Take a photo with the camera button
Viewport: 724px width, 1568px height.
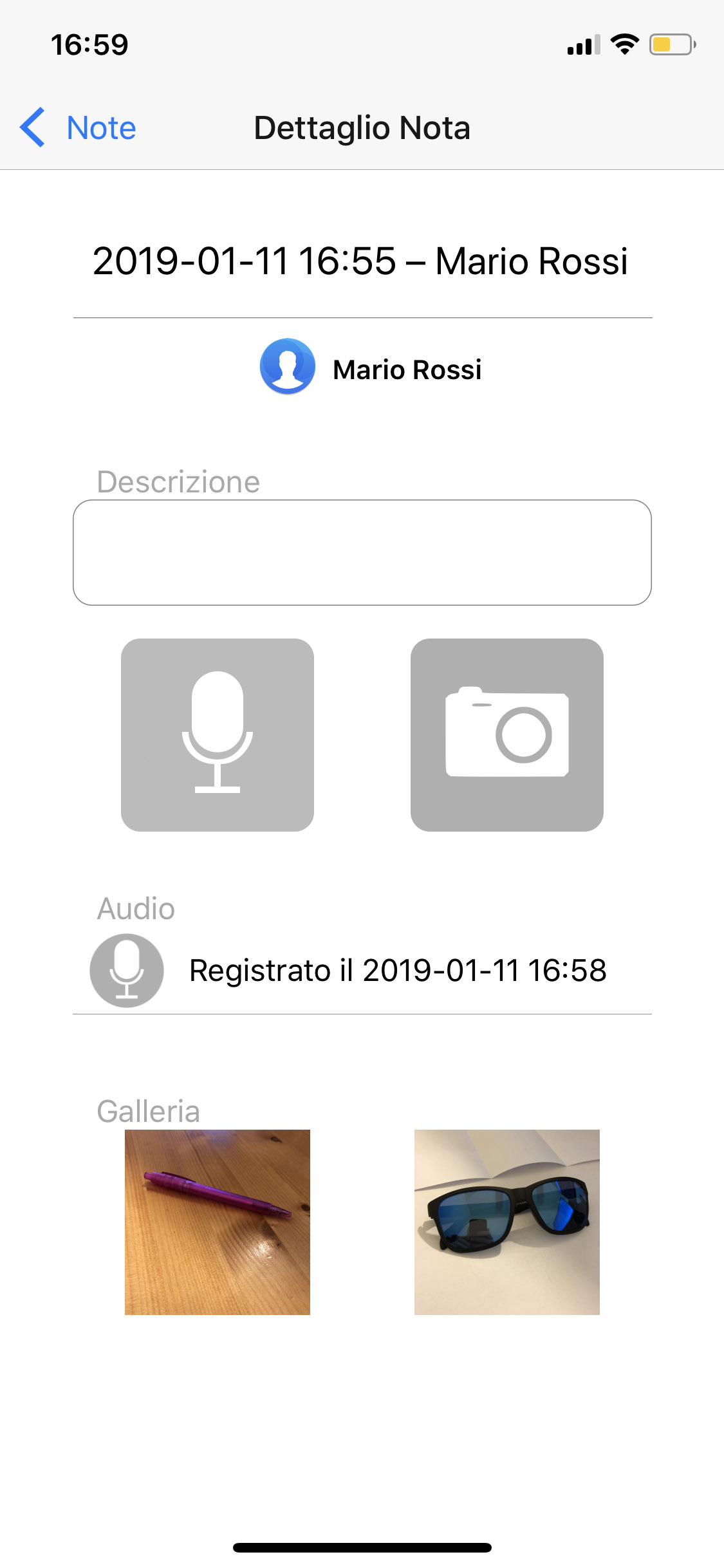point(507,735)
